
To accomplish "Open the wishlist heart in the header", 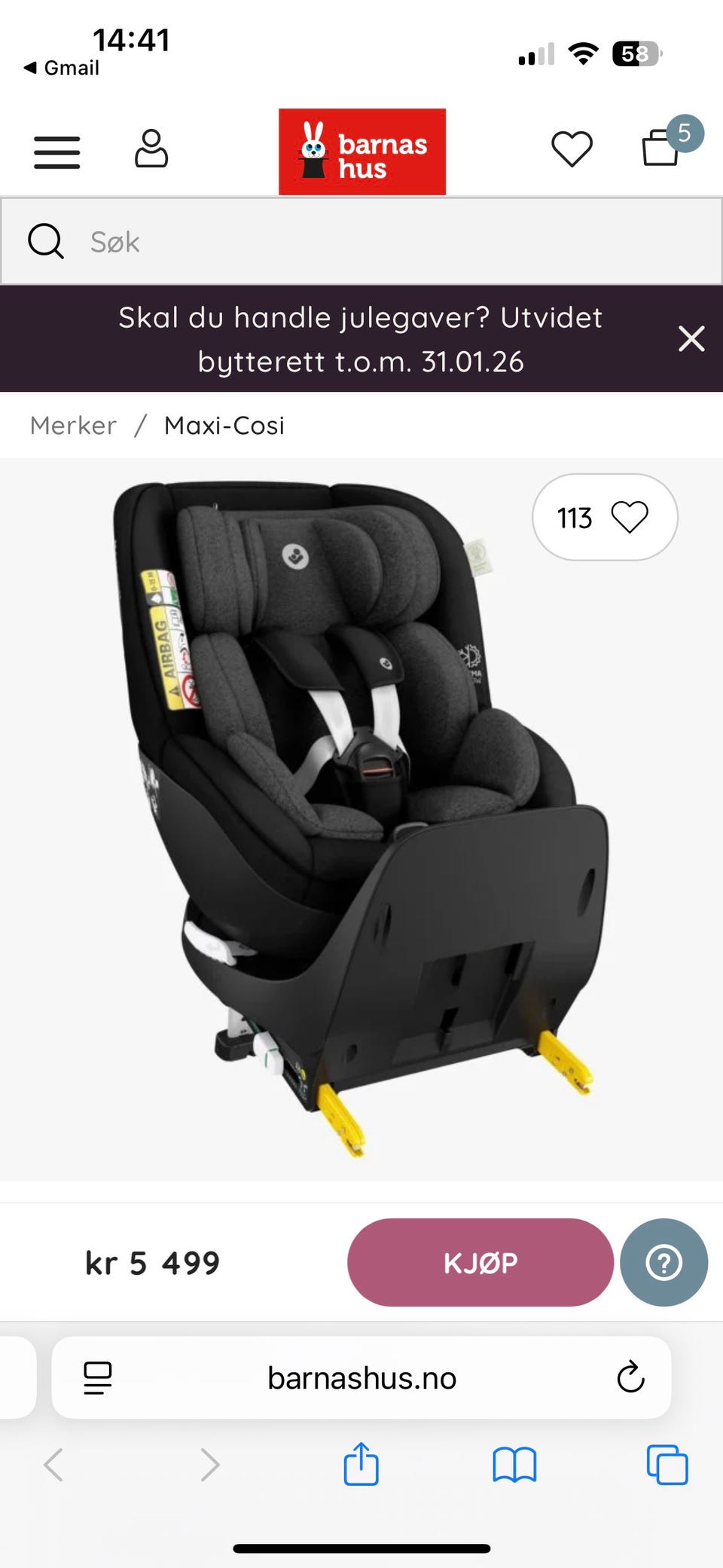I will (572, 148).
